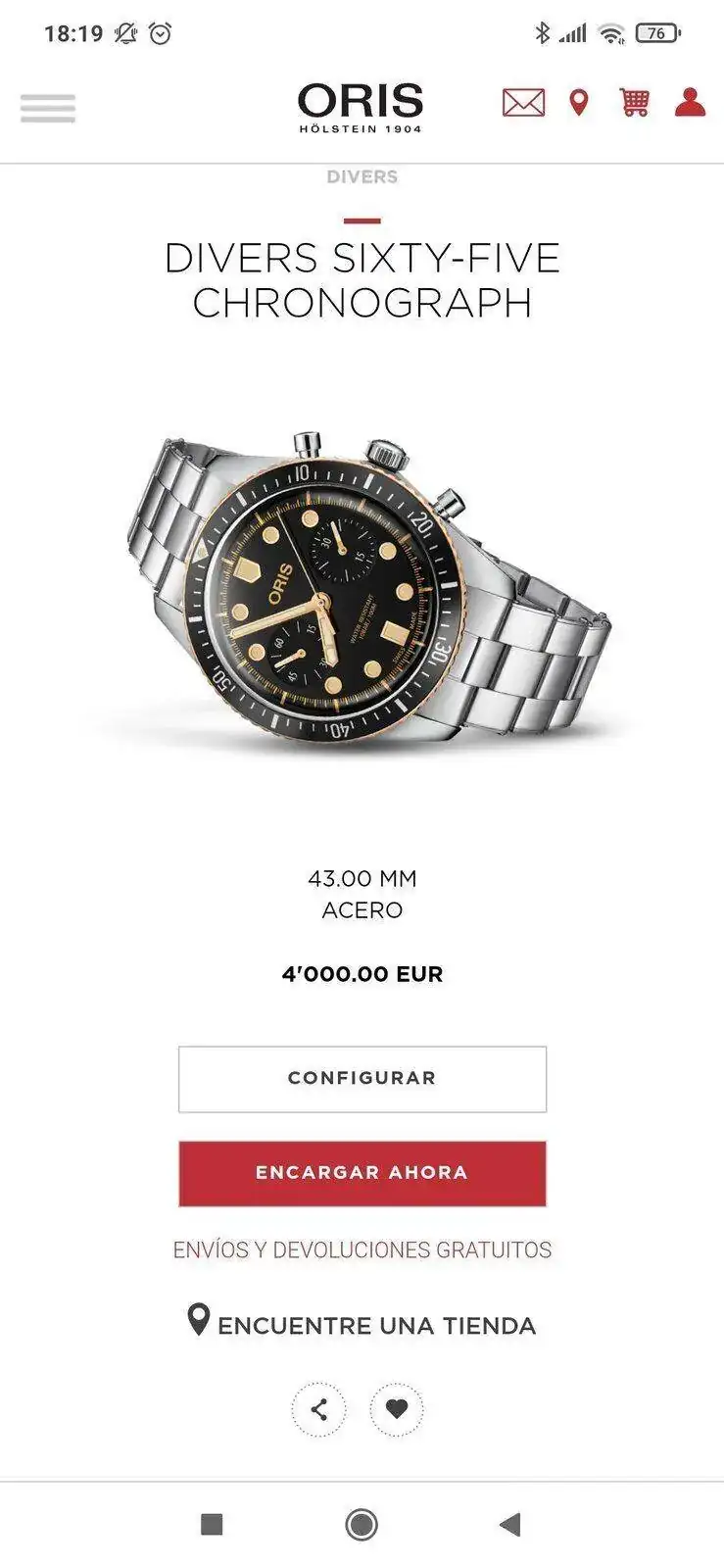Tap the share icon below the watch
This screenshot has width=724, height=1568.
(318, 1407)
